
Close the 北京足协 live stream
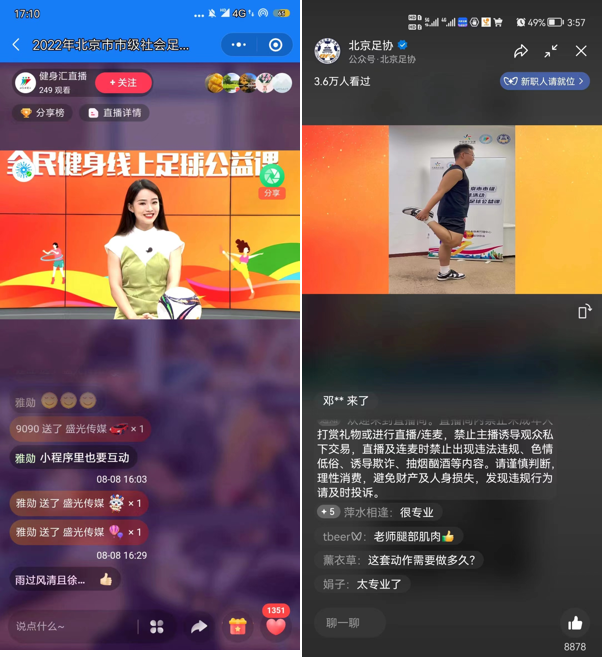pos(581,51)
